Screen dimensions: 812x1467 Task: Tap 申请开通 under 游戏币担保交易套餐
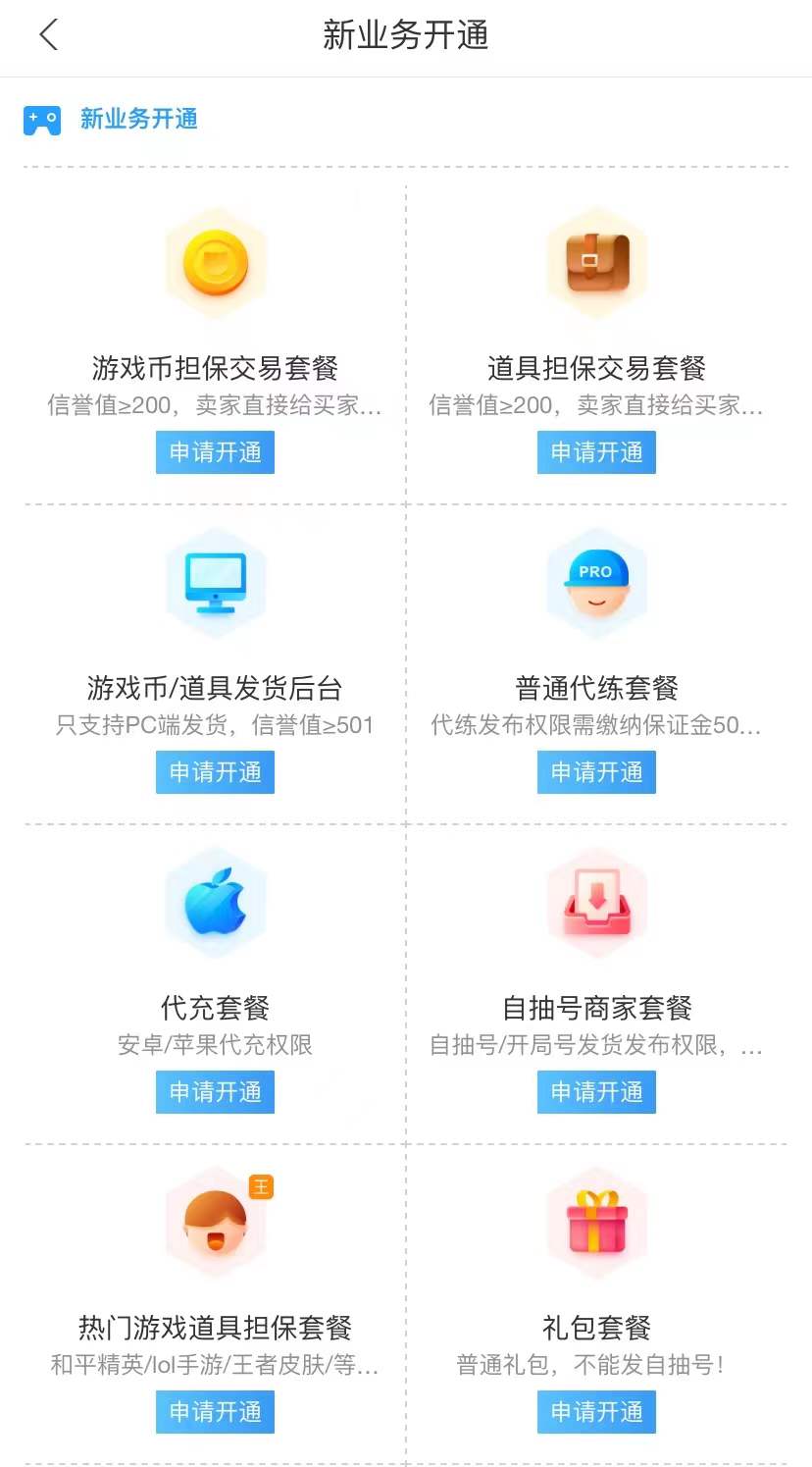click(x=215, y=452)
